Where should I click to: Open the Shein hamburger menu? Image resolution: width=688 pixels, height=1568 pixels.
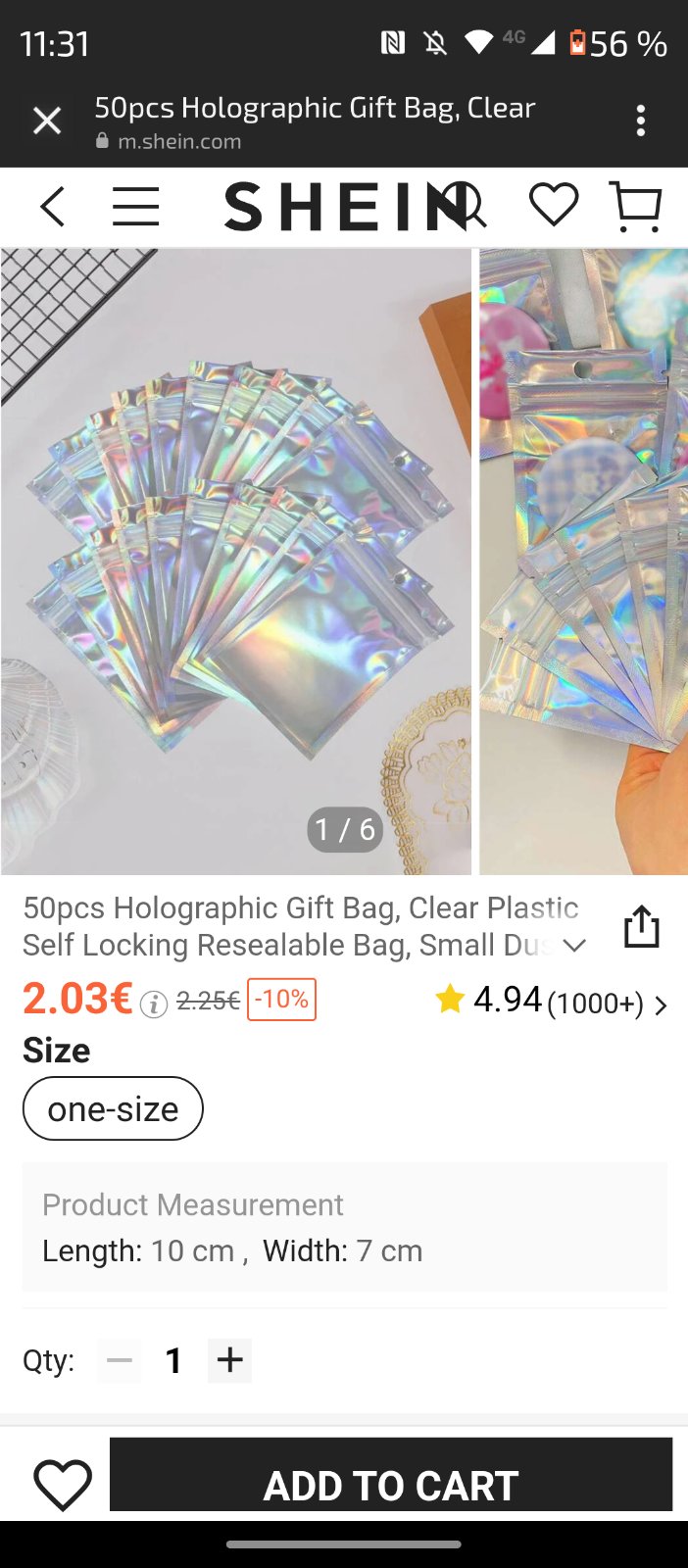click(135, 207)
